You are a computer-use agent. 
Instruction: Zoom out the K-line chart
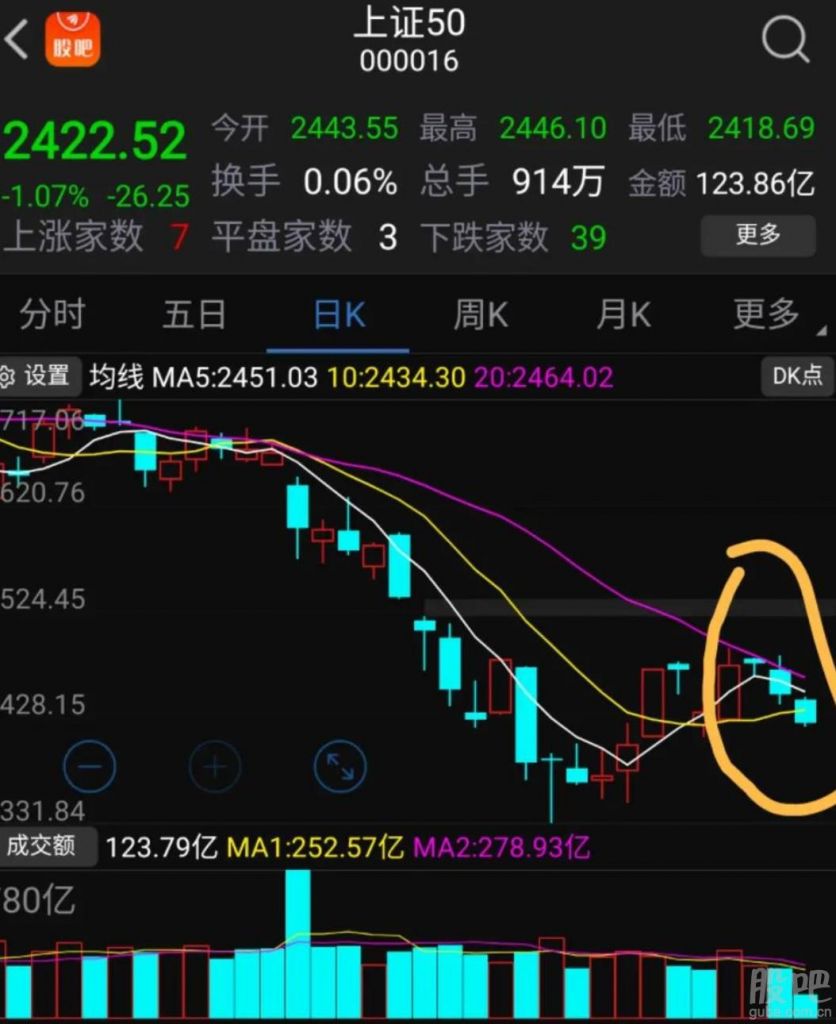[90, 768]
